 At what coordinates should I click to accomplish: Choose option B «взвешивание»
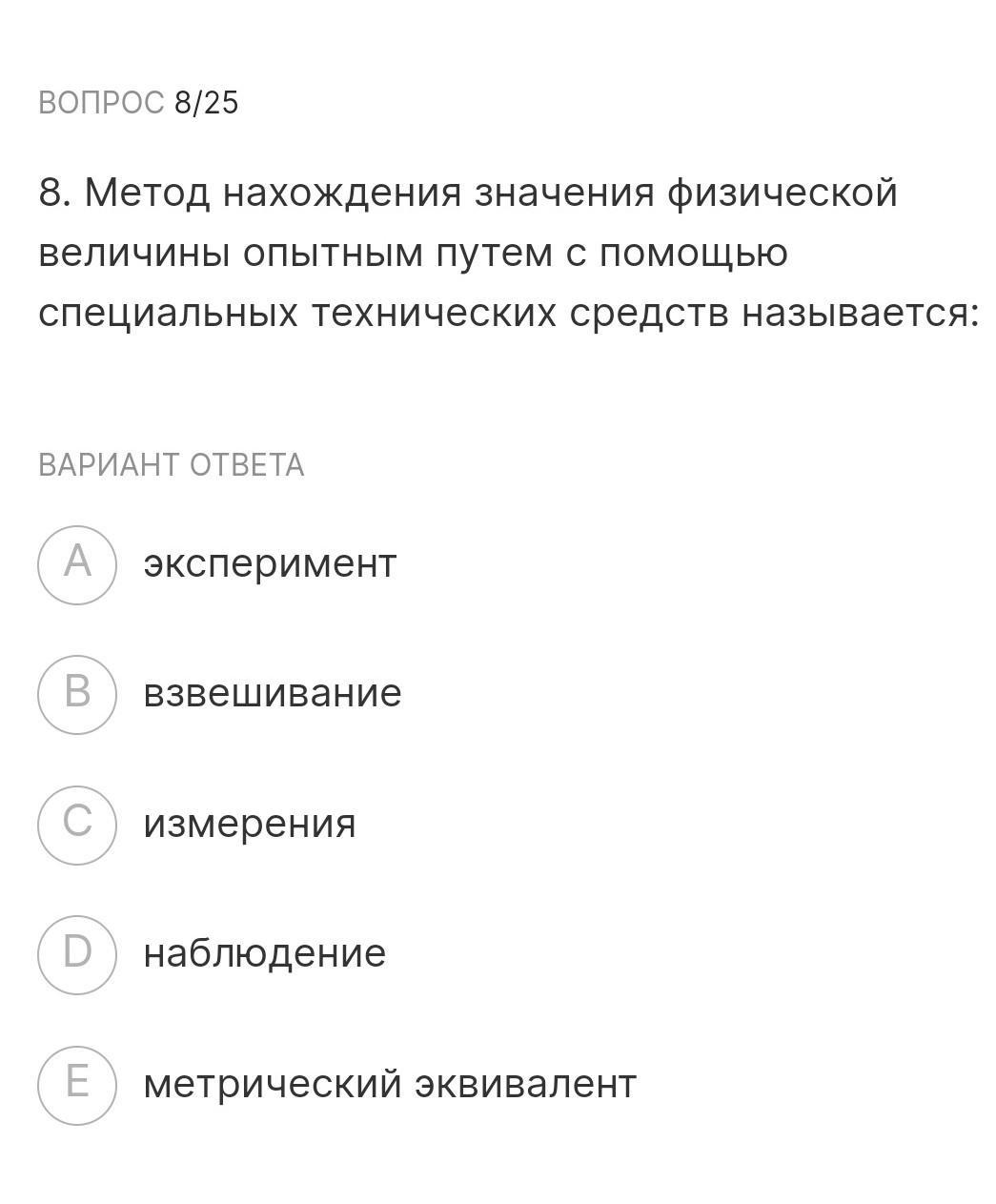click(77, 694)
